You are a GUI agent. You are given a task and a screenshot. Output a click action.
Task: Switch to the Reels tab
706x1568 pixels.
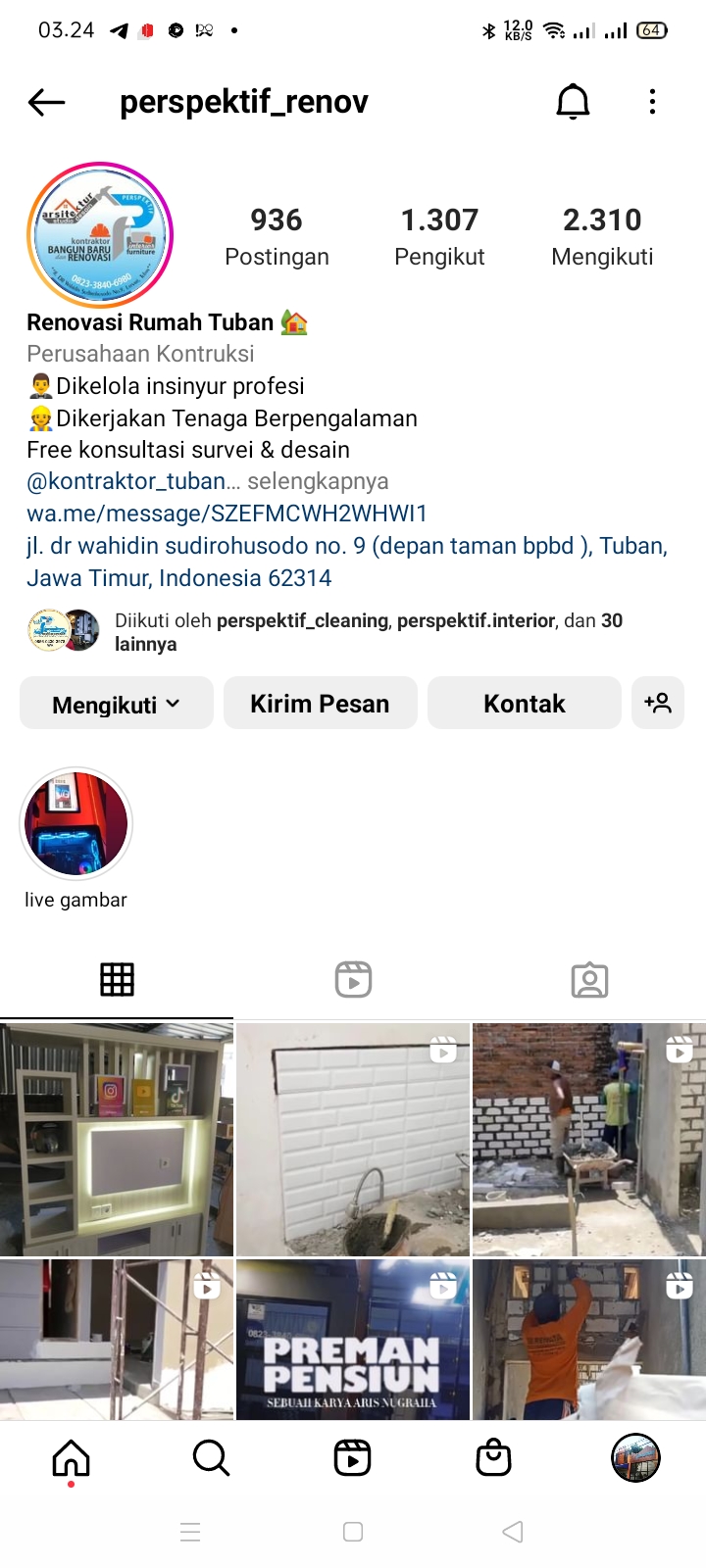click(x=353, y=979)
